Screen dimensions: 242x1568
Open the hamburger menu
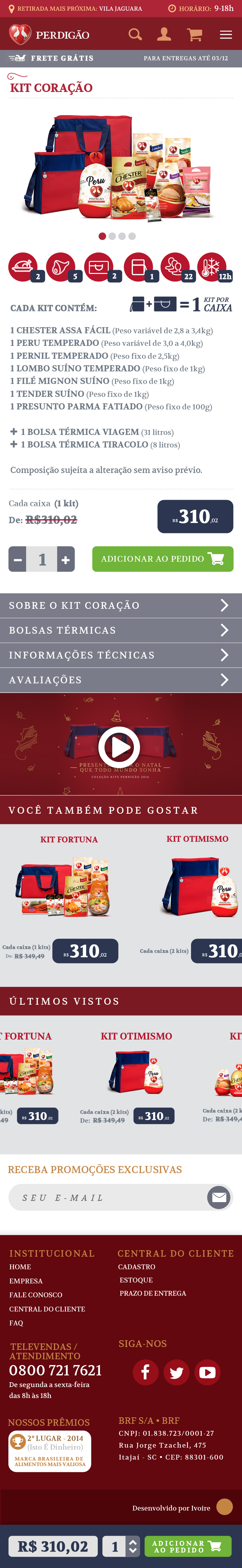point(226,35)
